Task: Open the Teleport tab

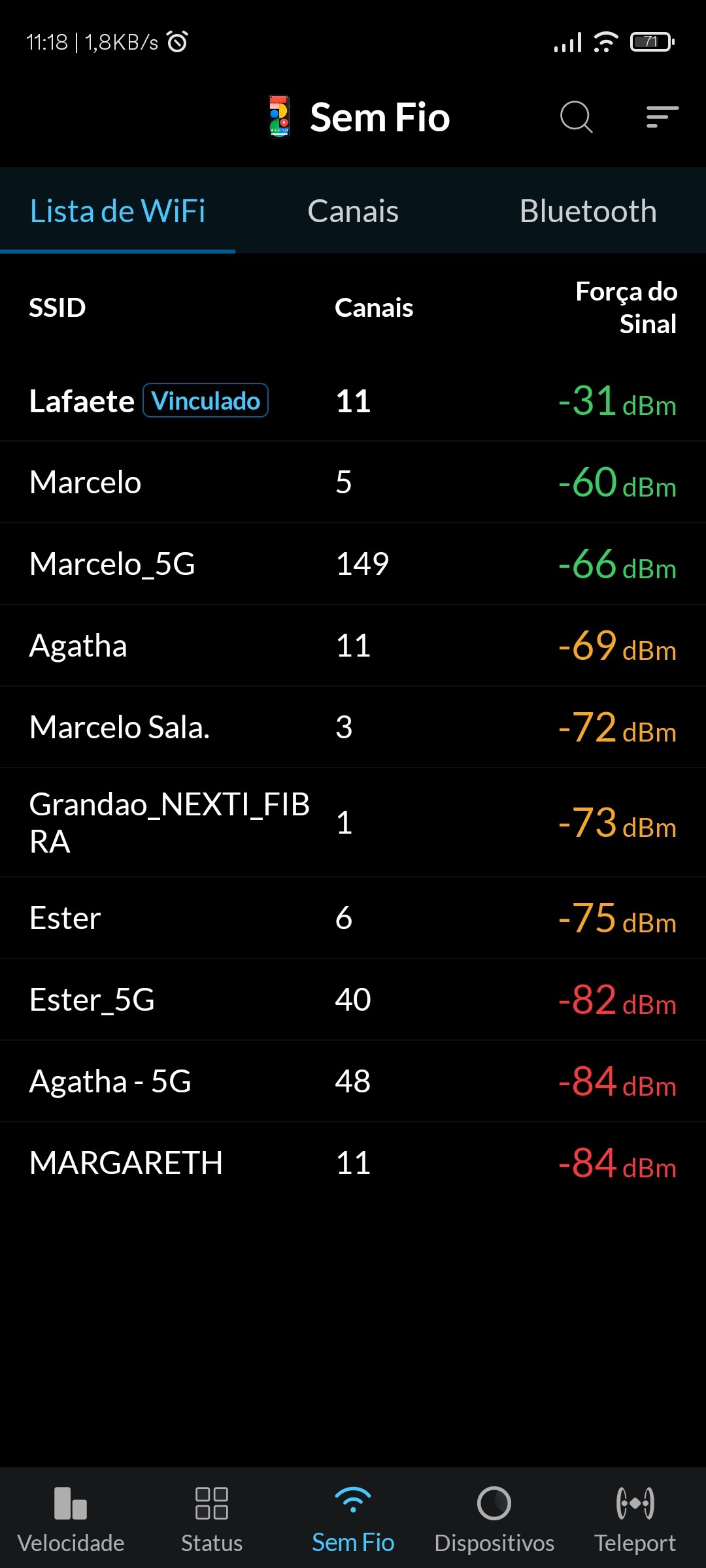Action: click(635, 1518)
